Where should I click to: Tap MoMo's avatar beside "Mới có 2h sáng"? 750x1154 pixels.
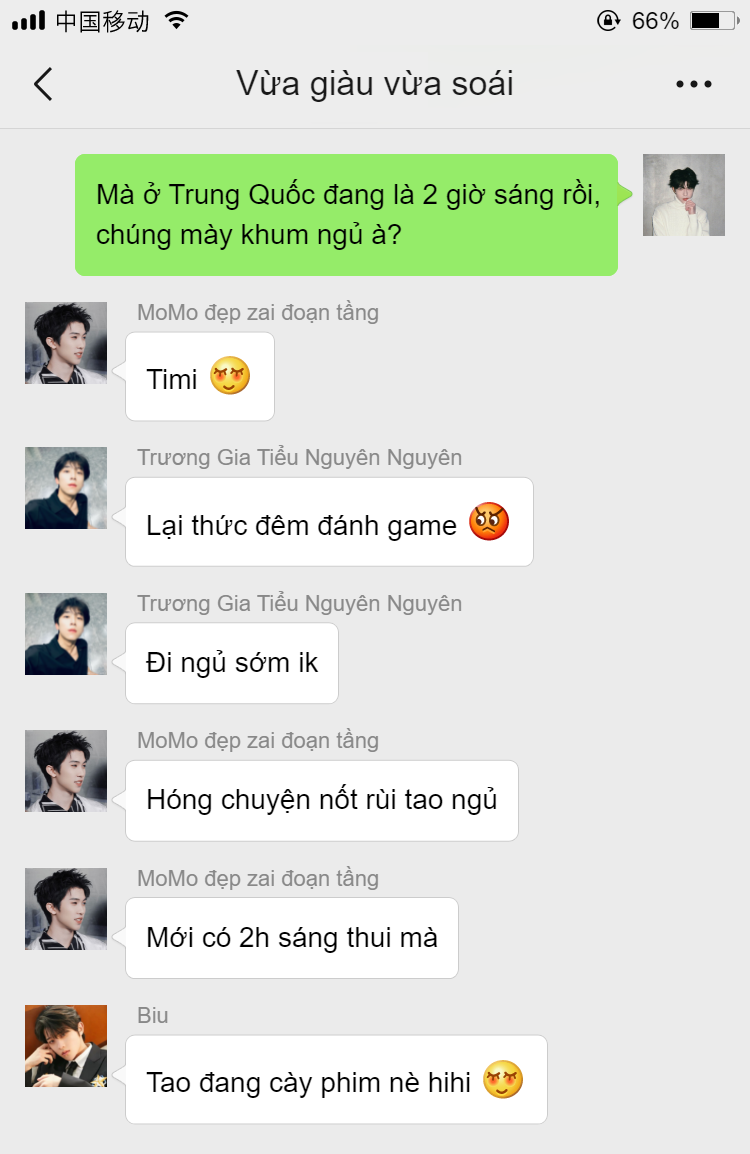(x=66, y=909)
